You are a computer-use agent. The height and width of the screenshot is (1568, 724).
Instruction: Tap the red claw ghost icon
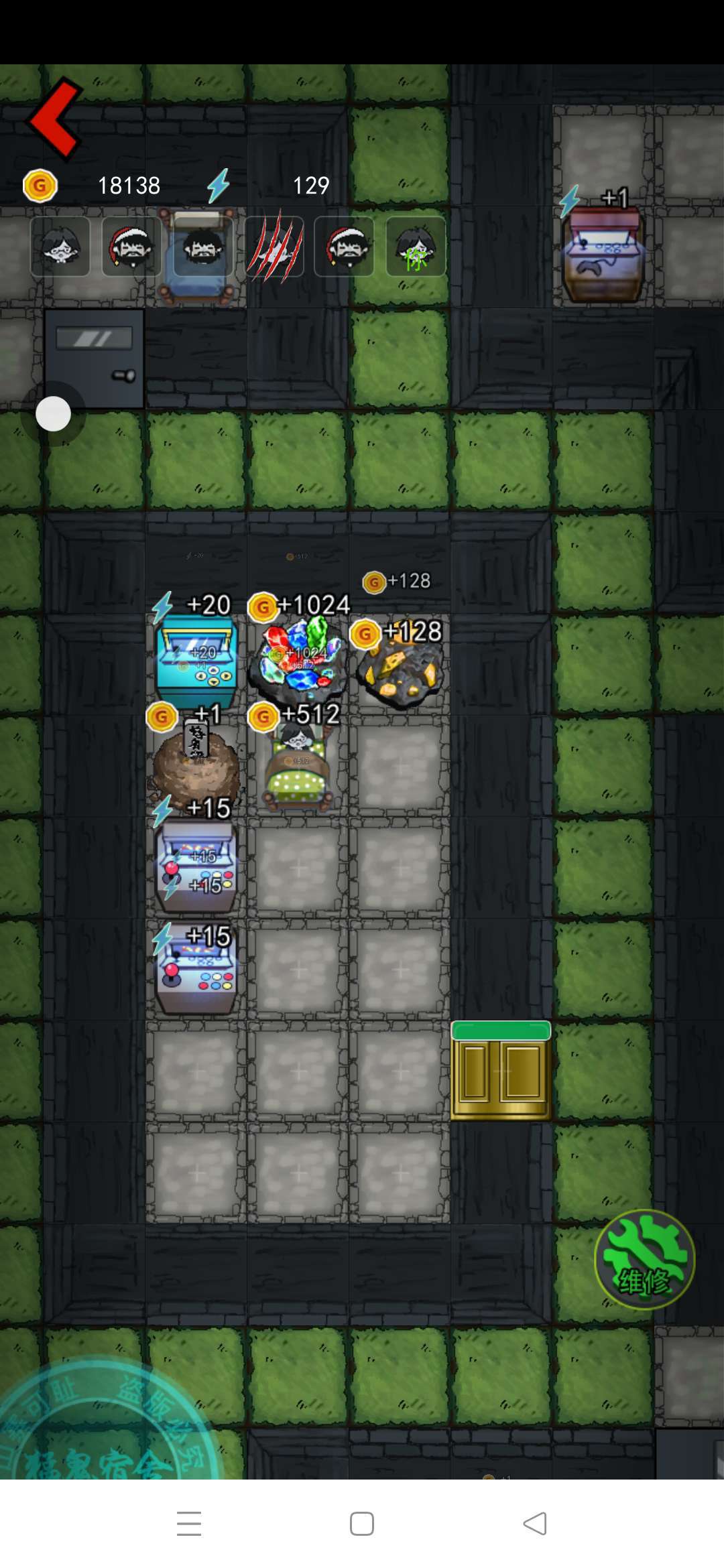pos(275,247)
